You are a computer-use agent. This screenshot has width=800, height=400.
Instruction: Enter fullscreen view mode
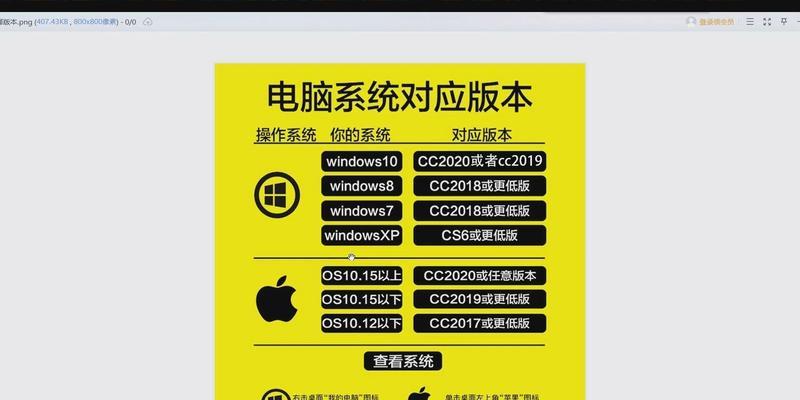(767, 21)
